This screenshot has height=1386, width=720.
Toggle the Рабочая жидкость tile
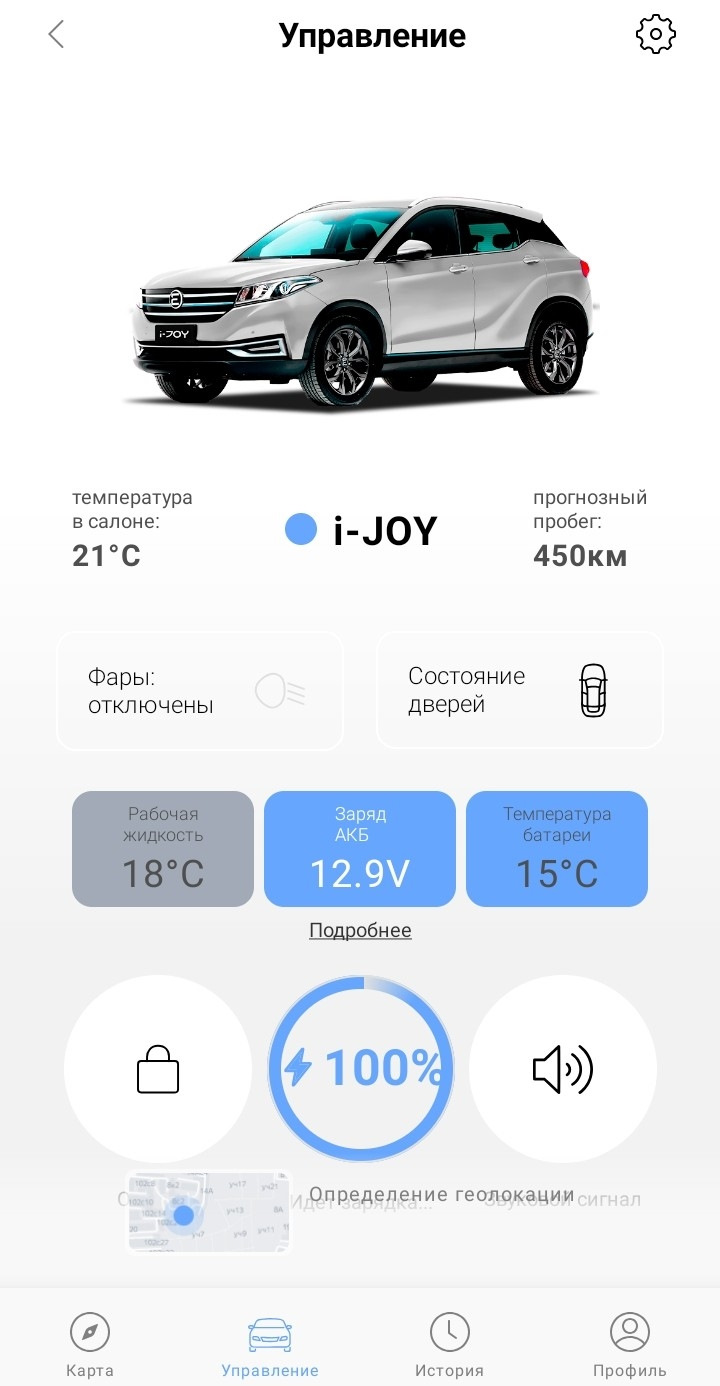162,848
